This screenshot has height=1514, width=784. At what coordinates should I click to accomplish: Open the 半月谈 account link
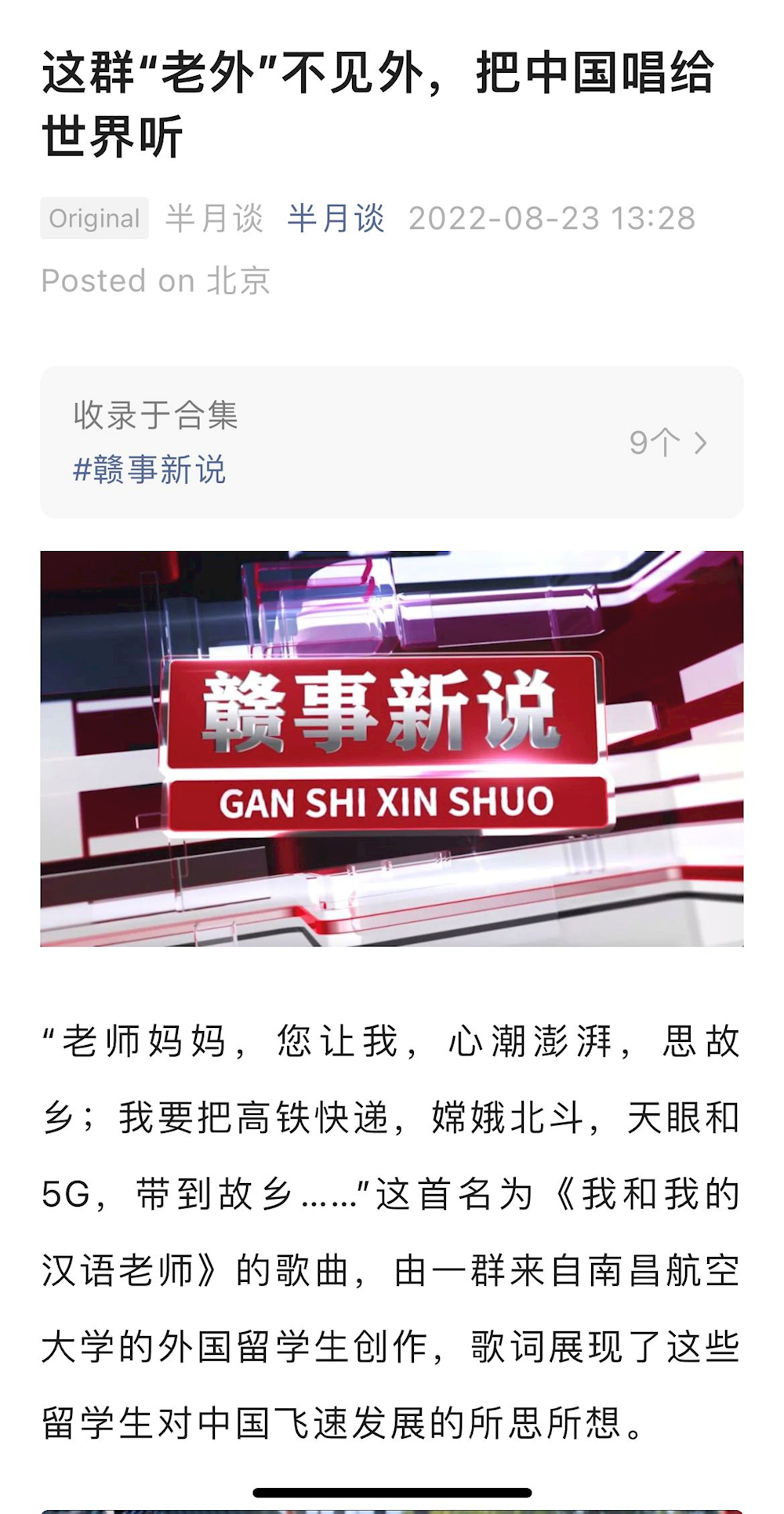[336, 218]
